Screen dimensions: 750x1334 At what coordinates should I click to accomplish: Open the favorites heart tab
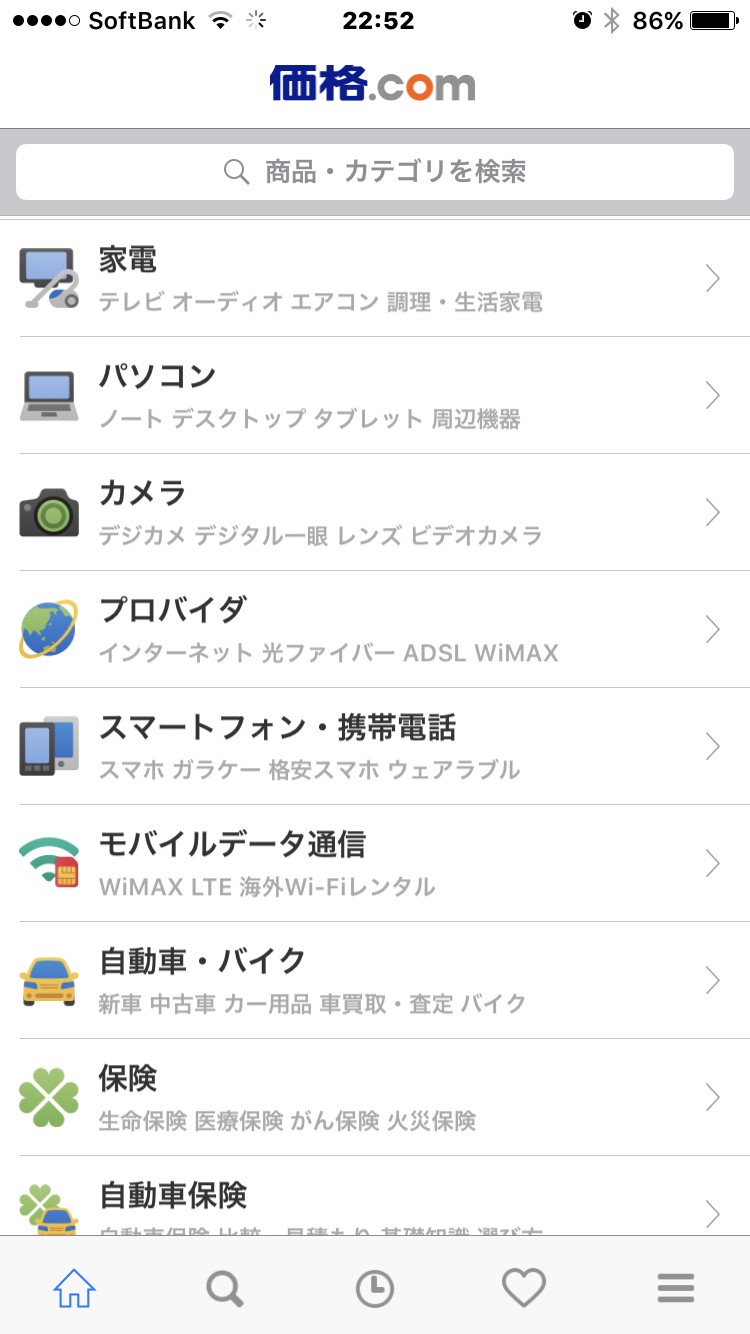(524, 1288)
